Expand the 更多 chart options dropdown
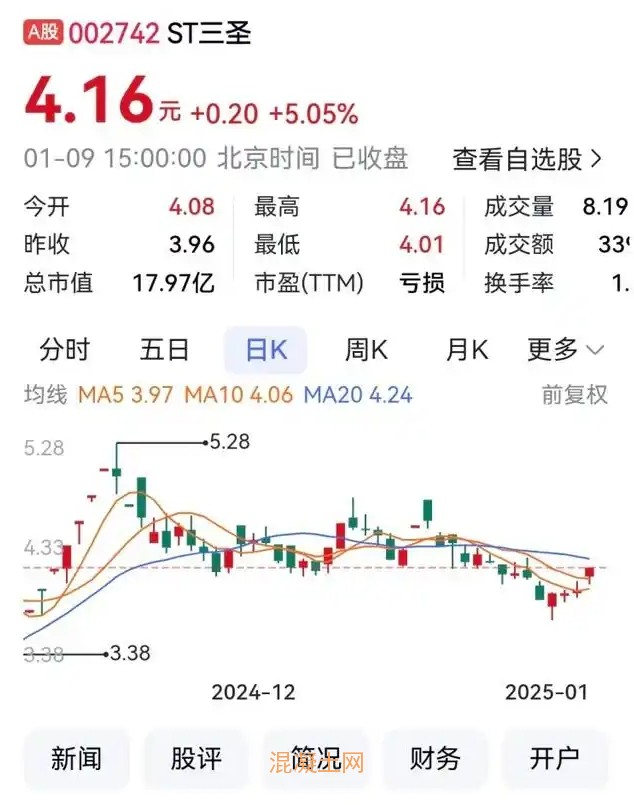The image size is (634, 805). coord(565,350)
